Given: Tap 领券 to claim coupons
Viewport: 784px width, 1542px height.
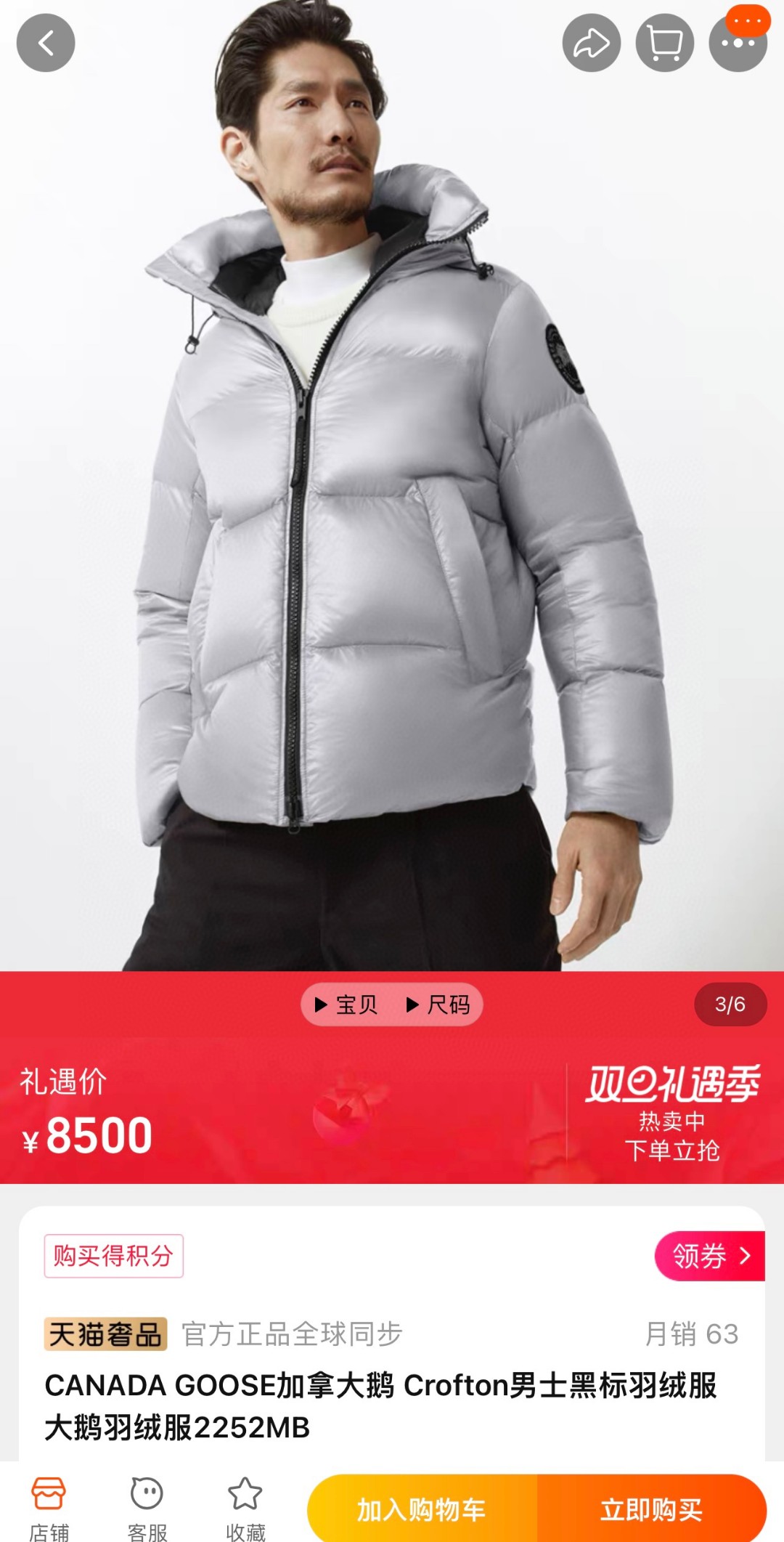Looking at the screenshot, I should pos(709,1256).
